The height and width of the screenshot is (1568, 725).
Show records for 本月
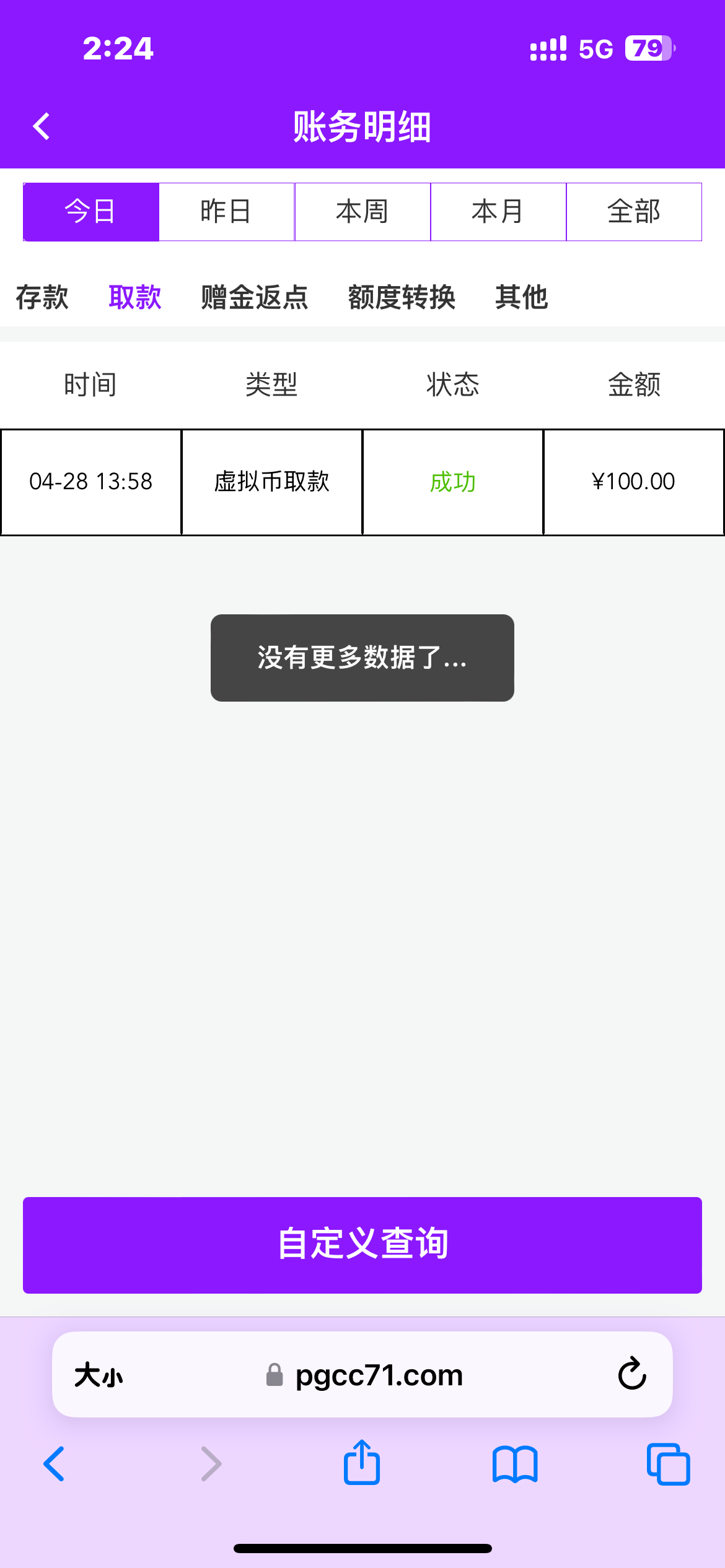coord(498,212)
